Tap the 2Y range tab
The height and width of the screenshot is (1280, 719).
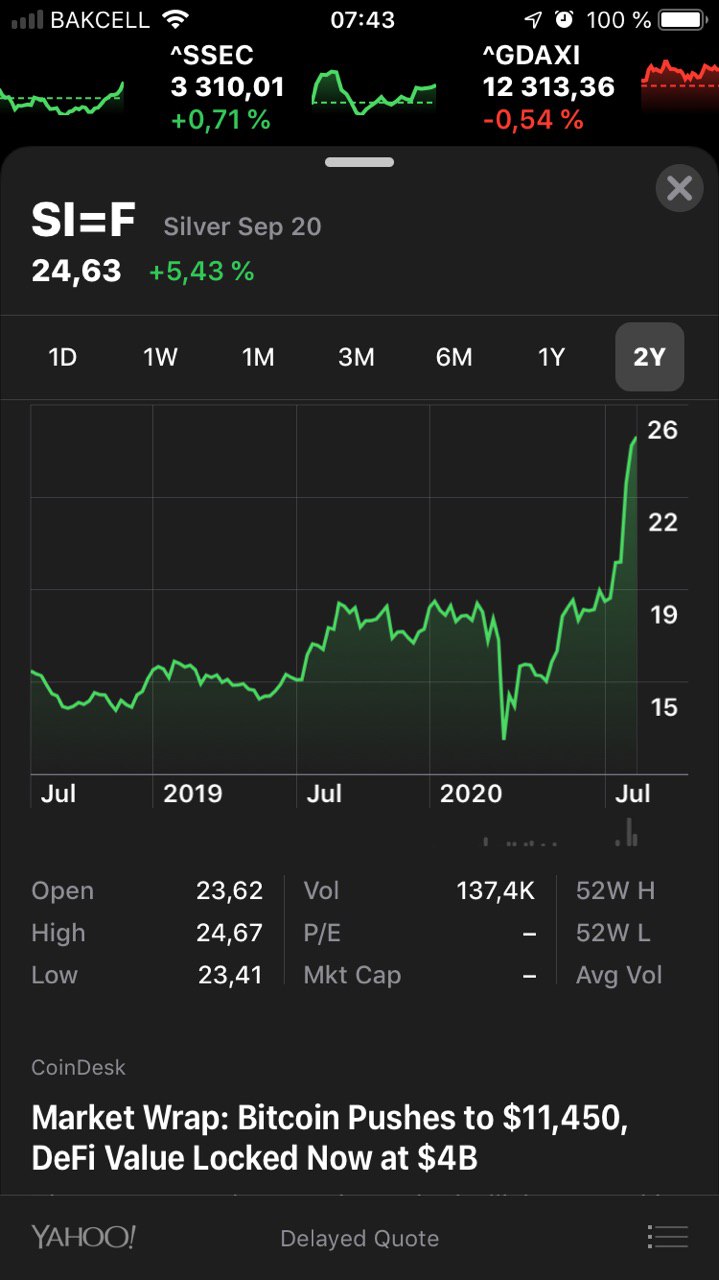coord(649,357)
